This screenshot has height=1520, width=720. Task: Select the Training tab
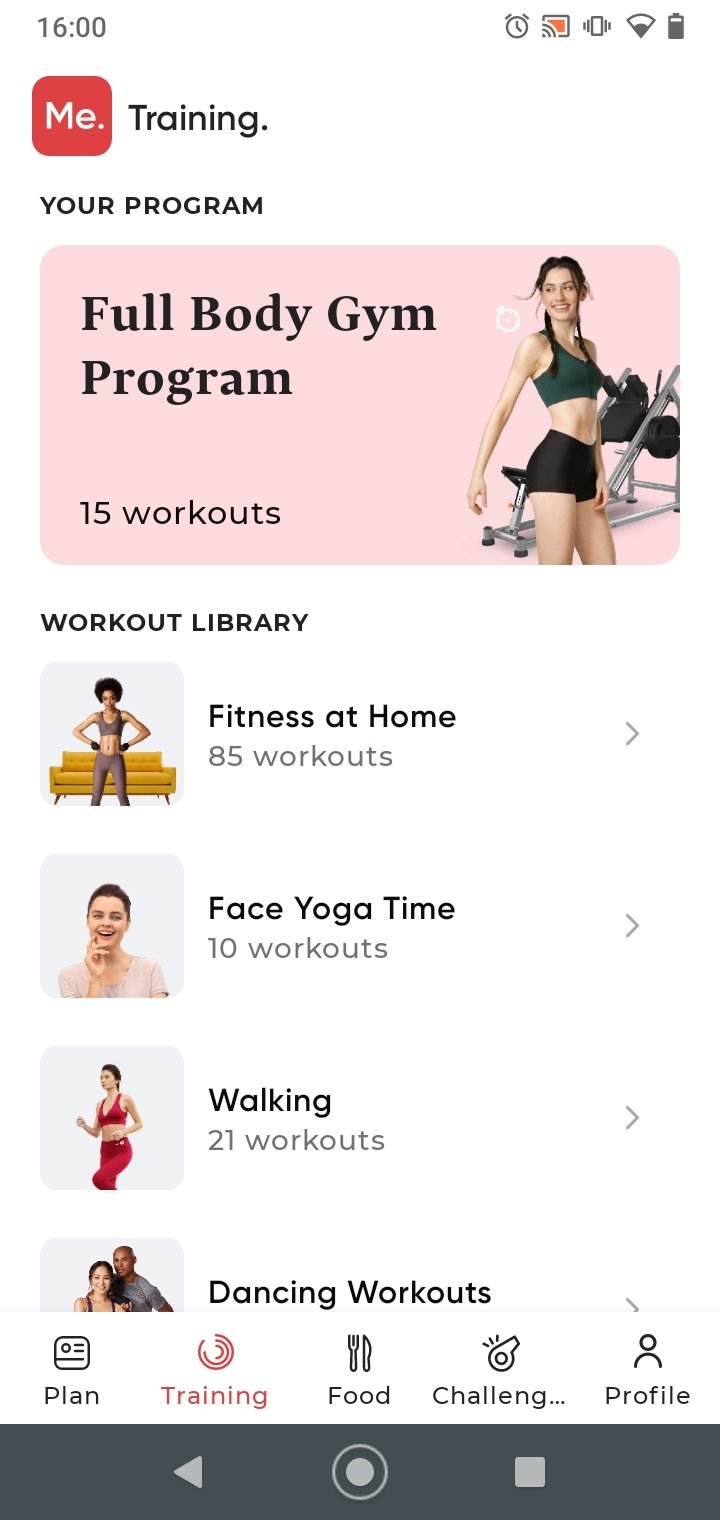point(215,1369)
